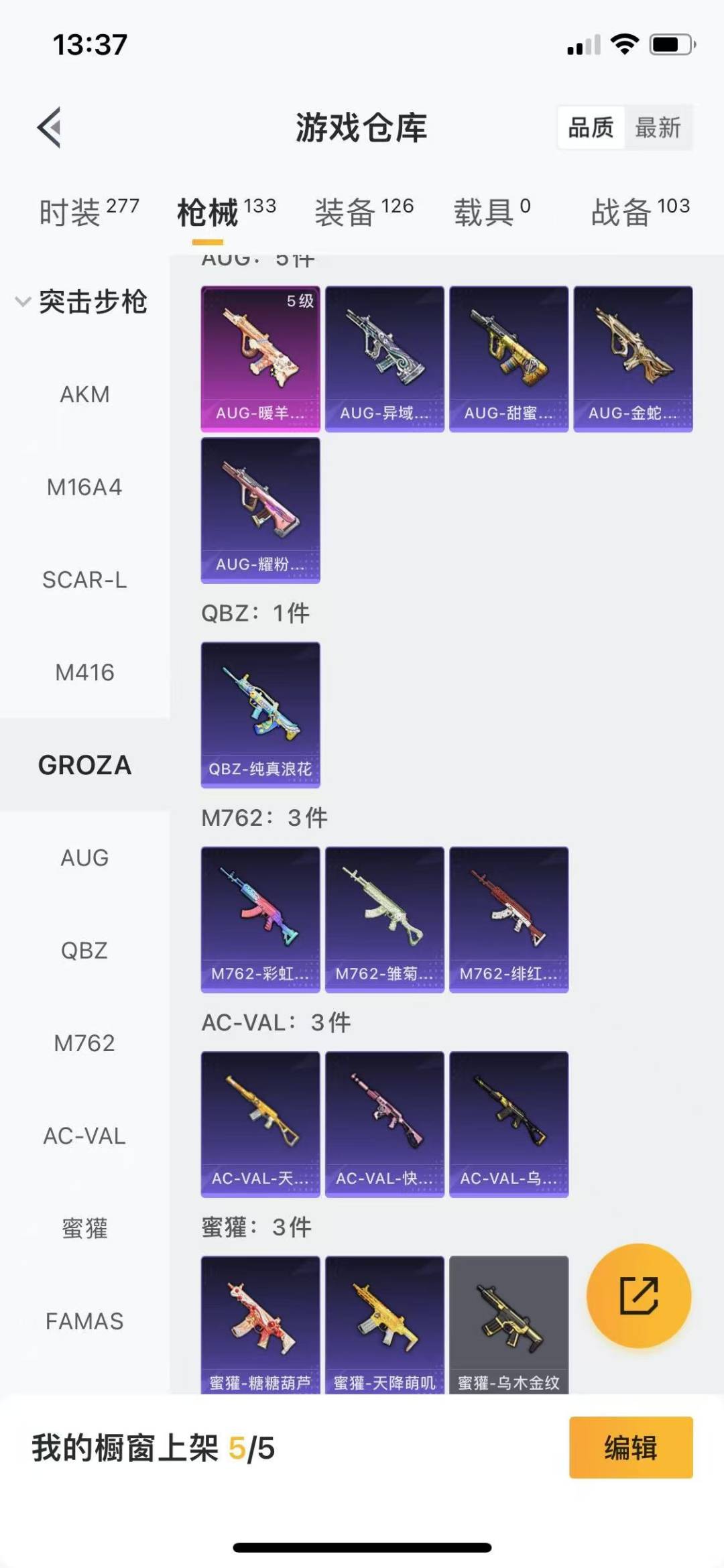Sort by 品质
The height and width of the screenshot is (1568, 724).
tap(591, 127)
